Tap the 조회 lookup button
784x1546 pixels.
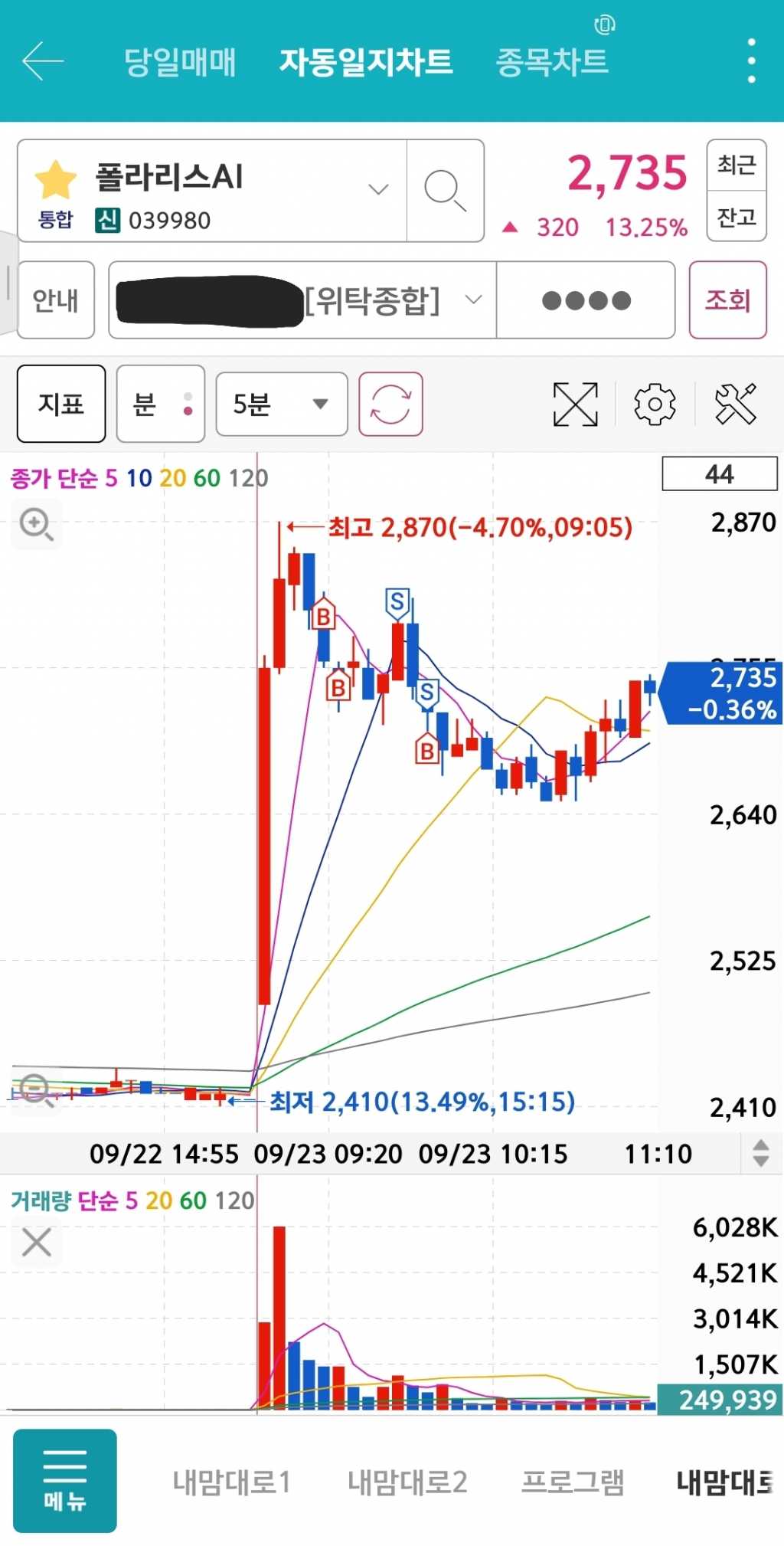tap(727, 300)
